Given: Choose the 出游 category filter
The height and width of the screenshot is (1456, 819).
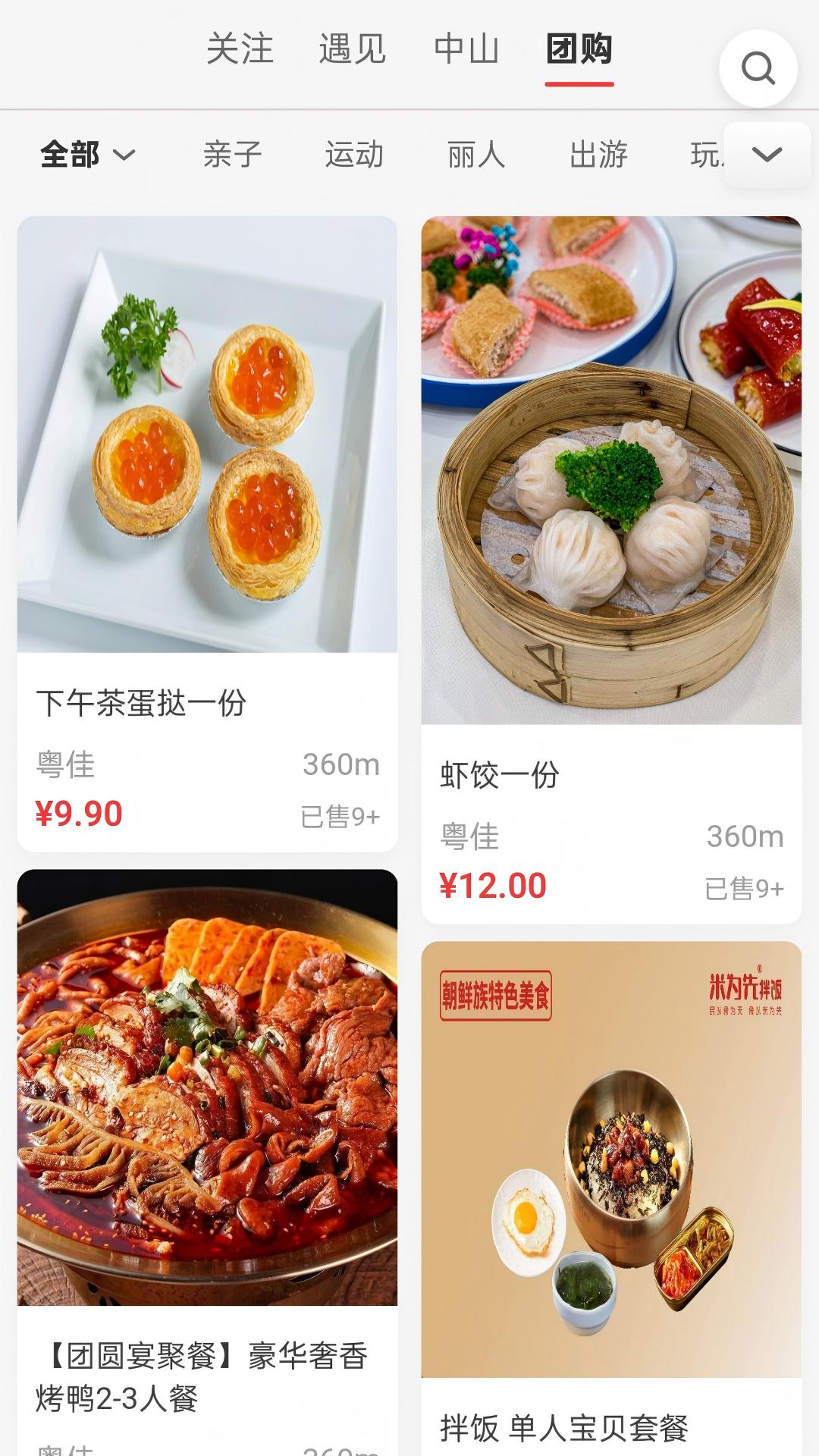Looking at the screenshot, I should (x=598, y=154).
